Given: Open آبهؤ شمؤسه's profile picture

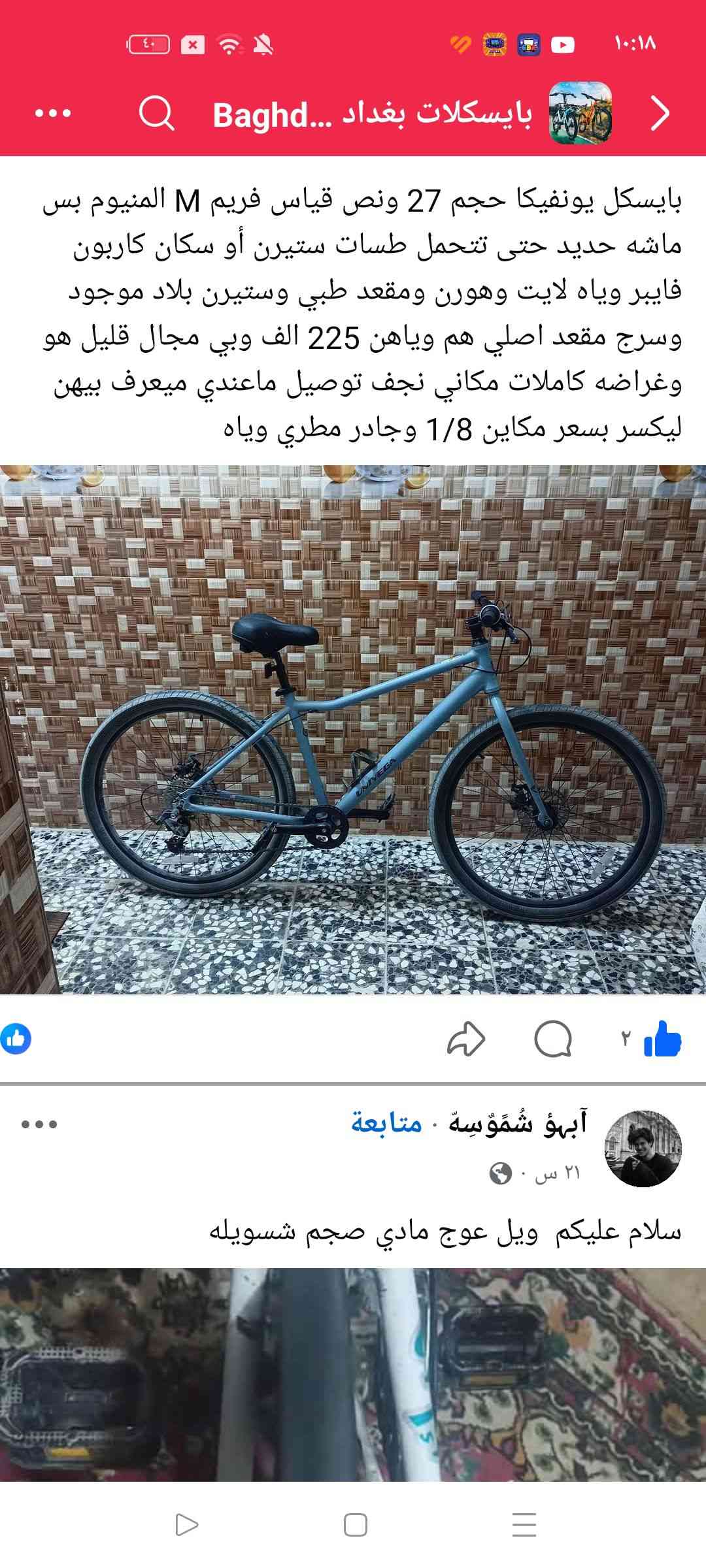Looking at the screenshot, I should tap(643, 1149).
